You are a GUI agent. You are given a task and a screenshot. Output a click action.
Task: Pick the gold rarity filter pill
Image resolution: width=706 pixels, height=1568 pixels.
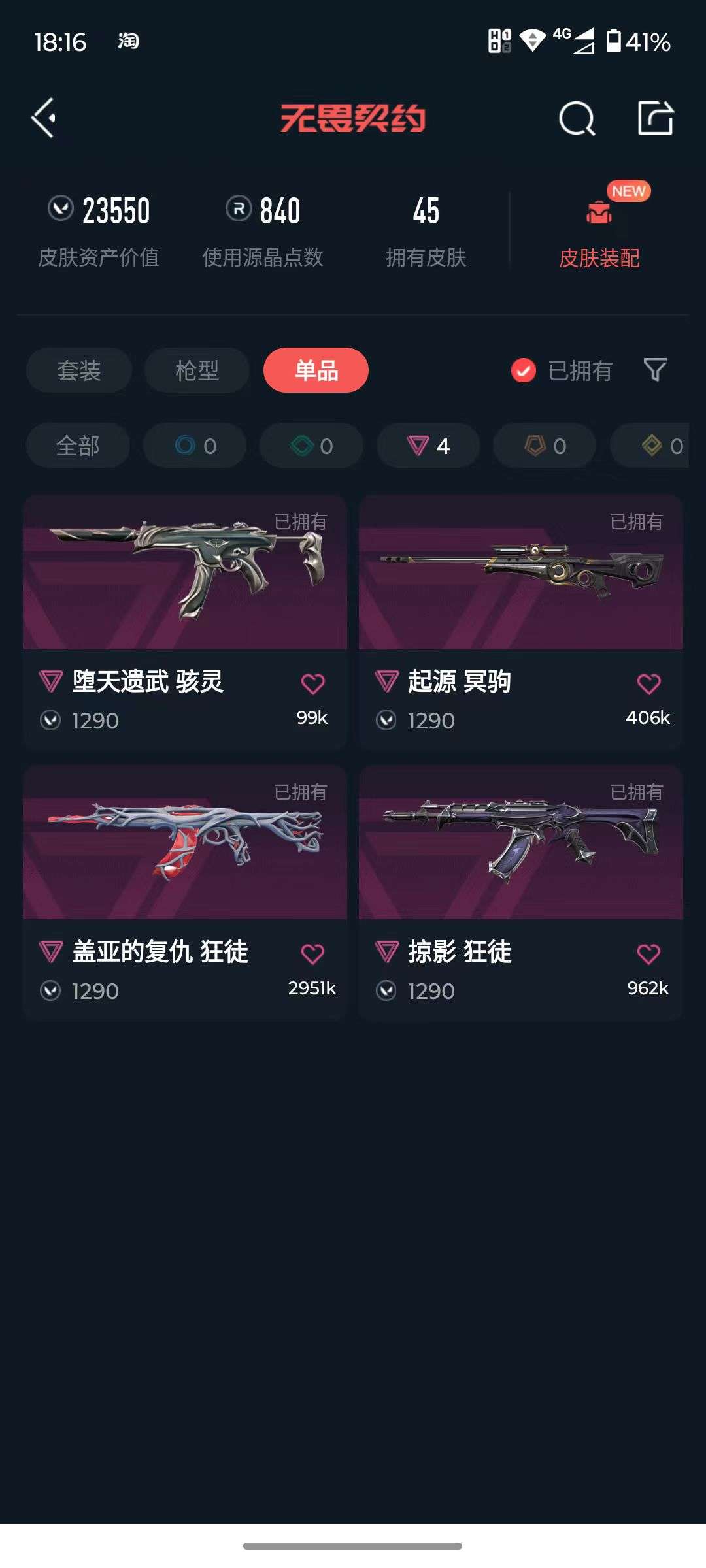coord(660,446)
